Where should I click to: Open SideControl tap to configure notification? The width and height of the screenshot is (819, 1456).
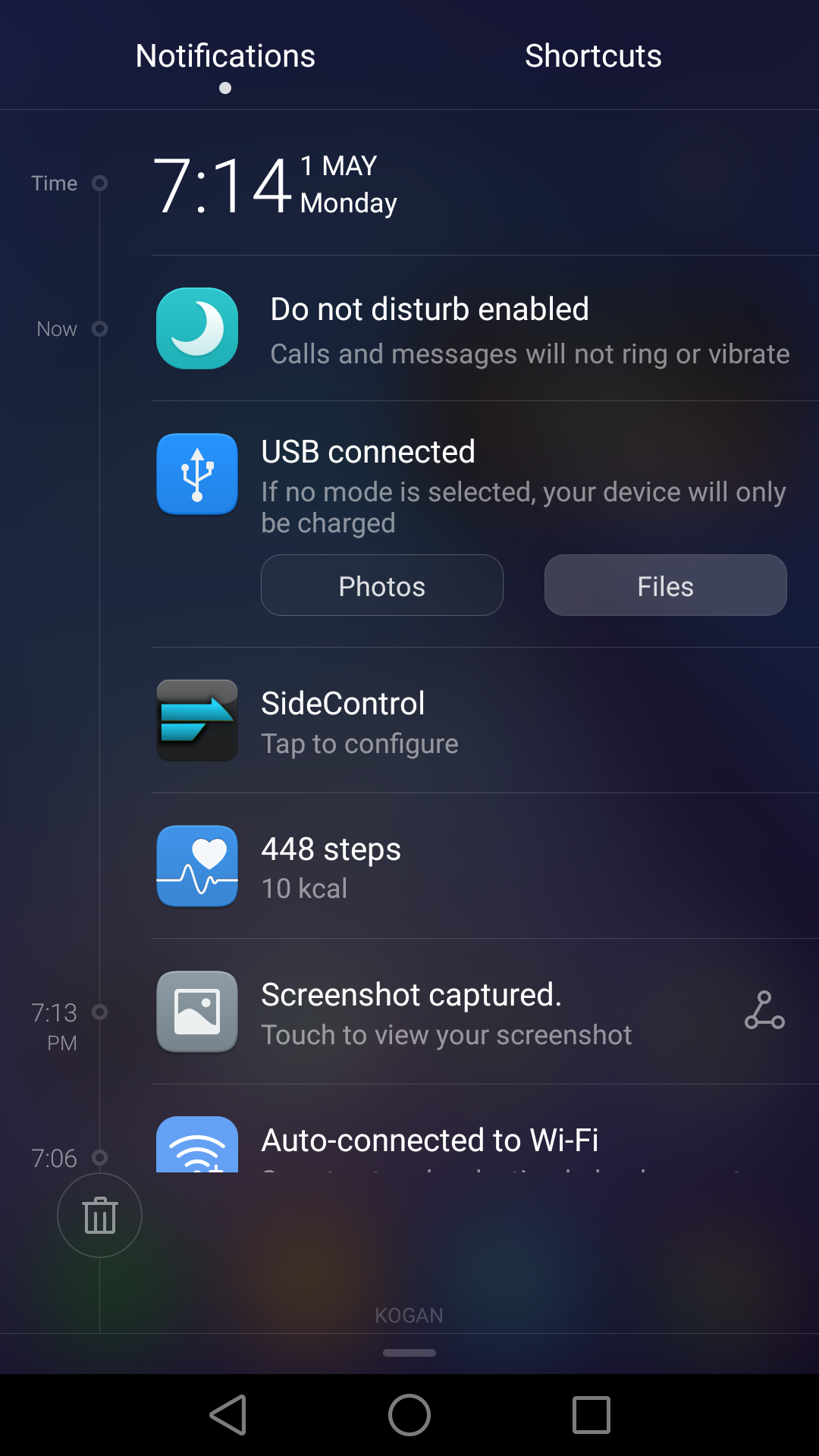click(485, 720)
